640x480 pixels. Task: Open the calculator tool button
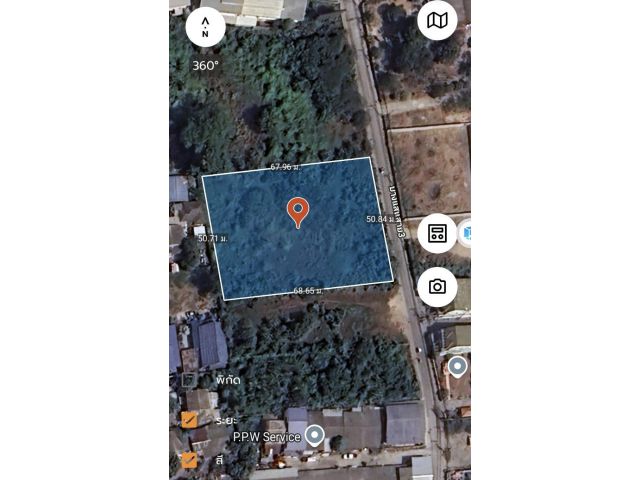[437, 233]
